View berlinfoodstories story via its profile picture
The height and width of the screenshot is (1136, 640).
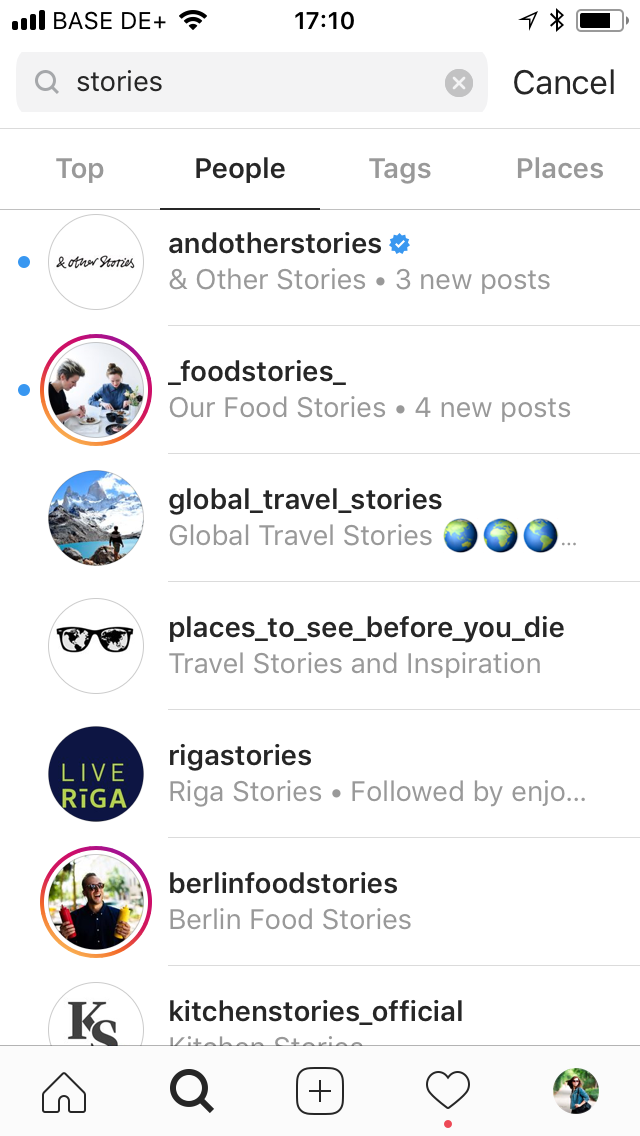pyautogui.click(x=96, y=902)
